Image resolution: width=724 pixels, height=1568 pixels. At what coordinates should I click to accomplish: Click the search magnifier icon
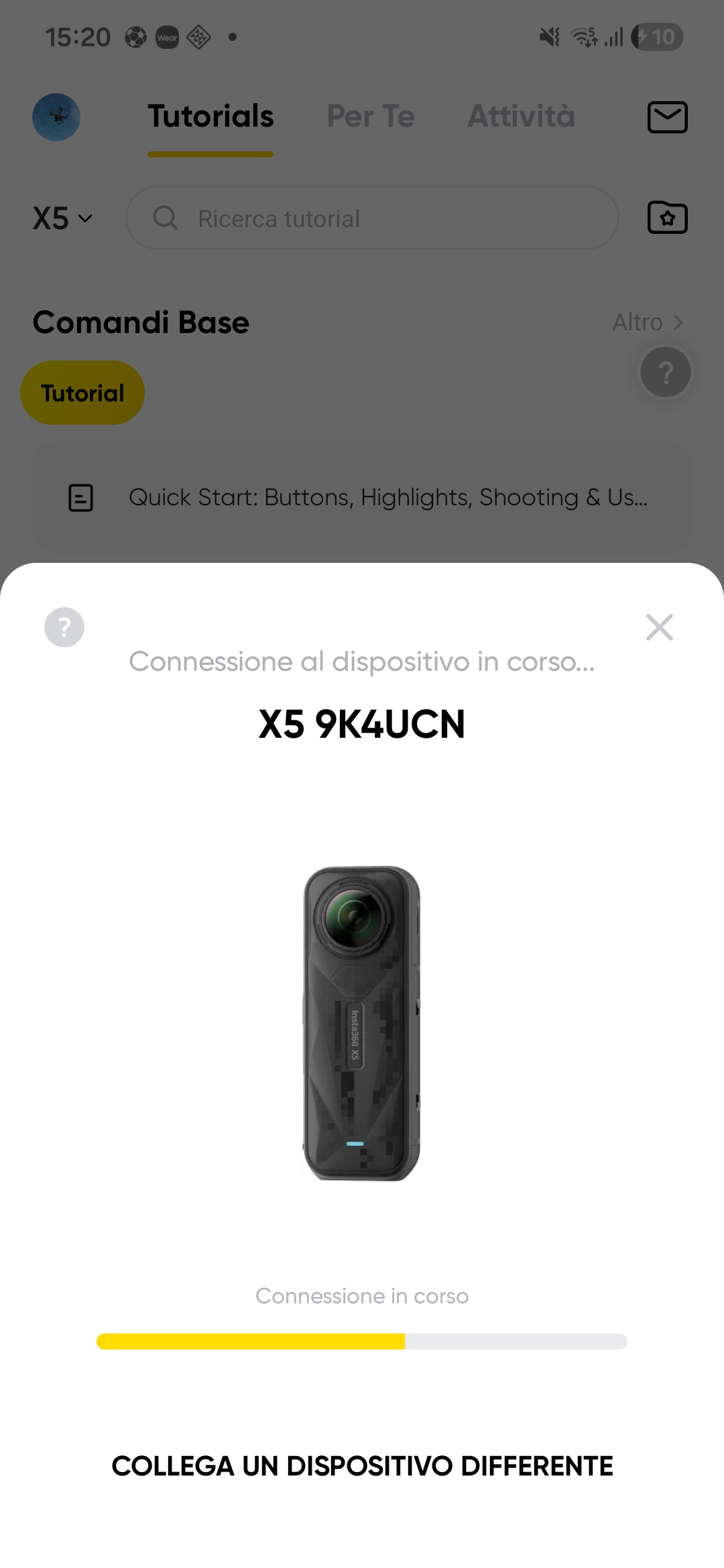point(165,218)
